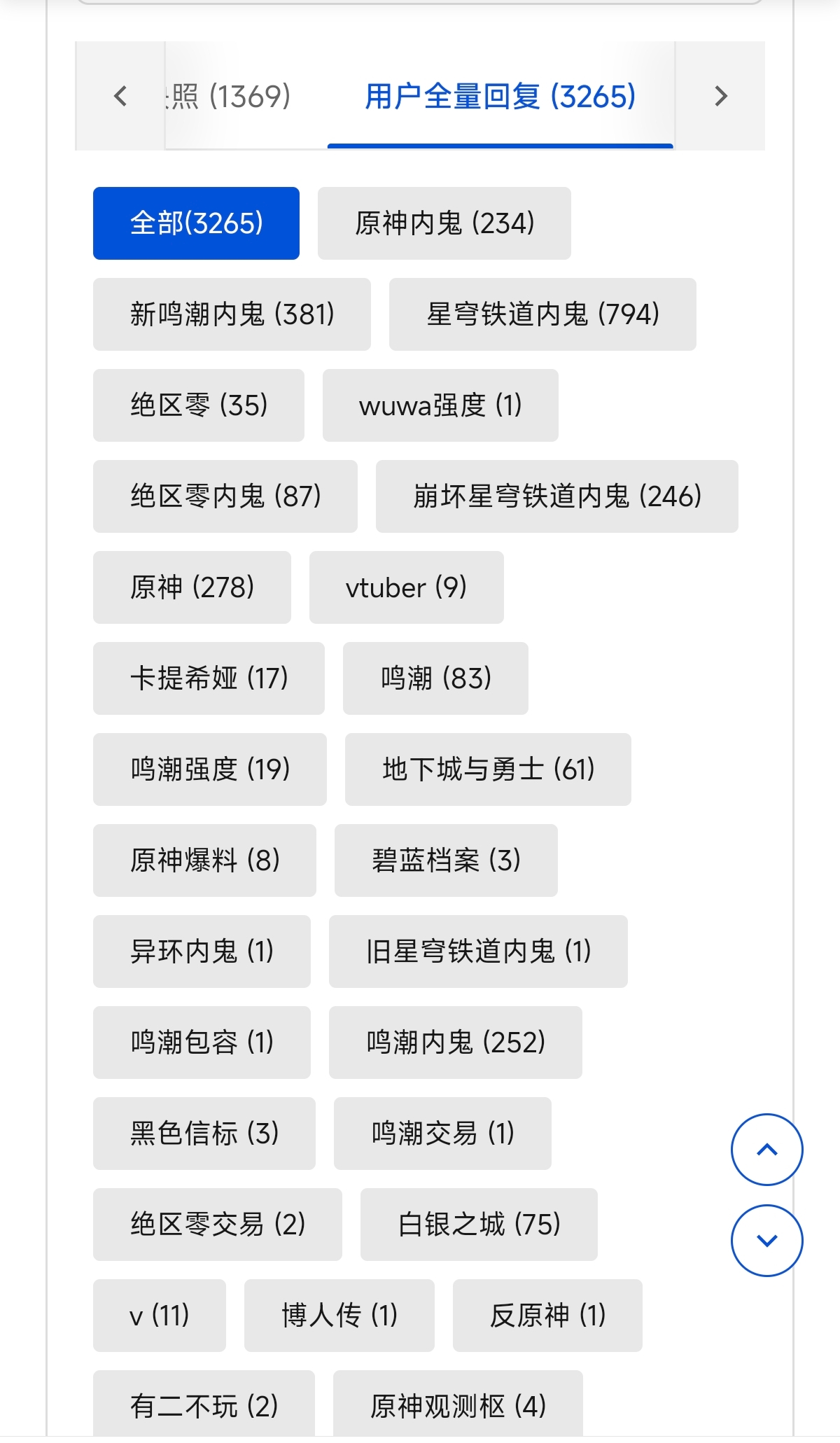Screen dimensions: 840x1443
Task: Filter by 原神内鬼 (234)
Action: tap(444, 223)
